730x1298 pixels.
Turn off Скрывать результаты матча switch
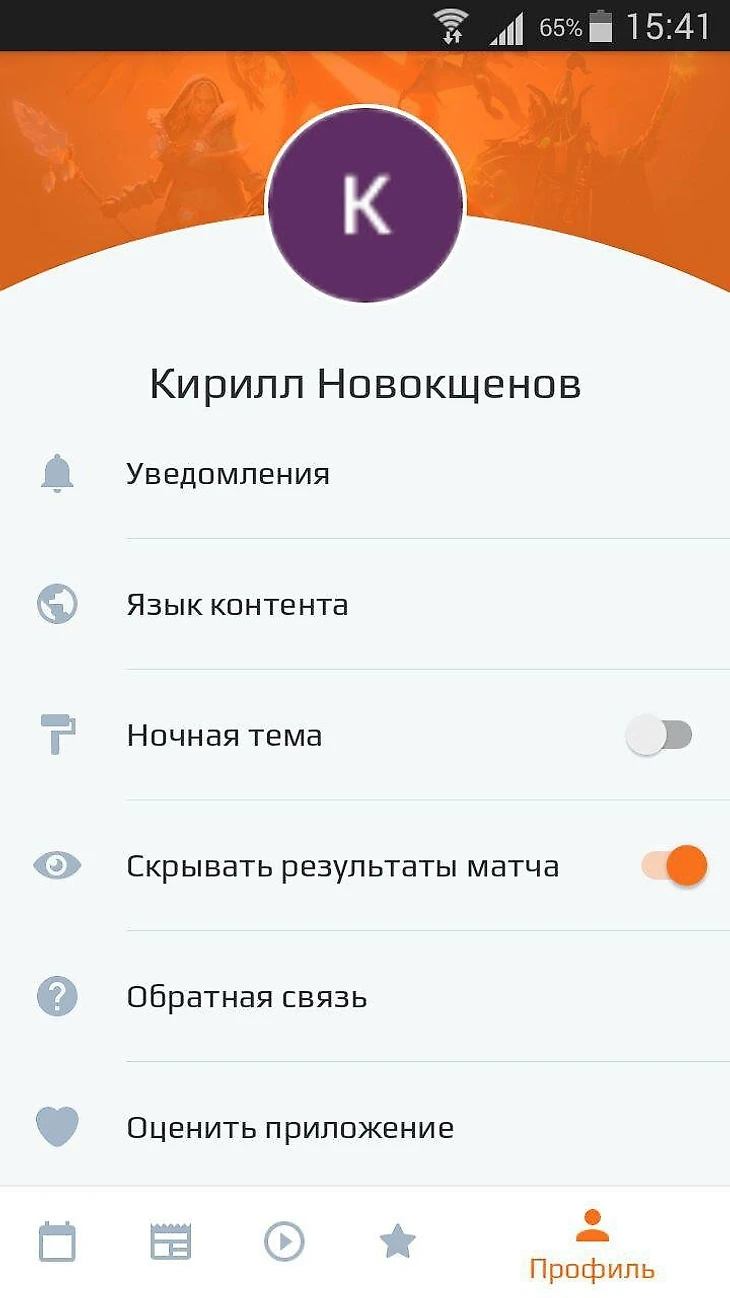(x=674, y=866)
